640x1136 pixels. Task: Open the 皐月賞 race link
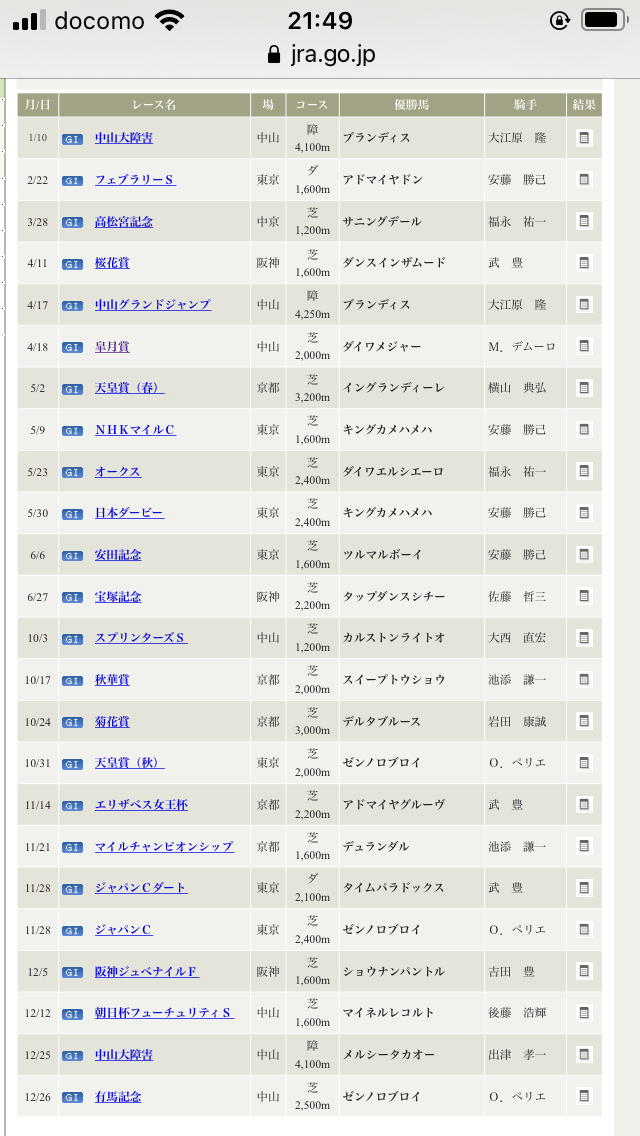(112, 346)
